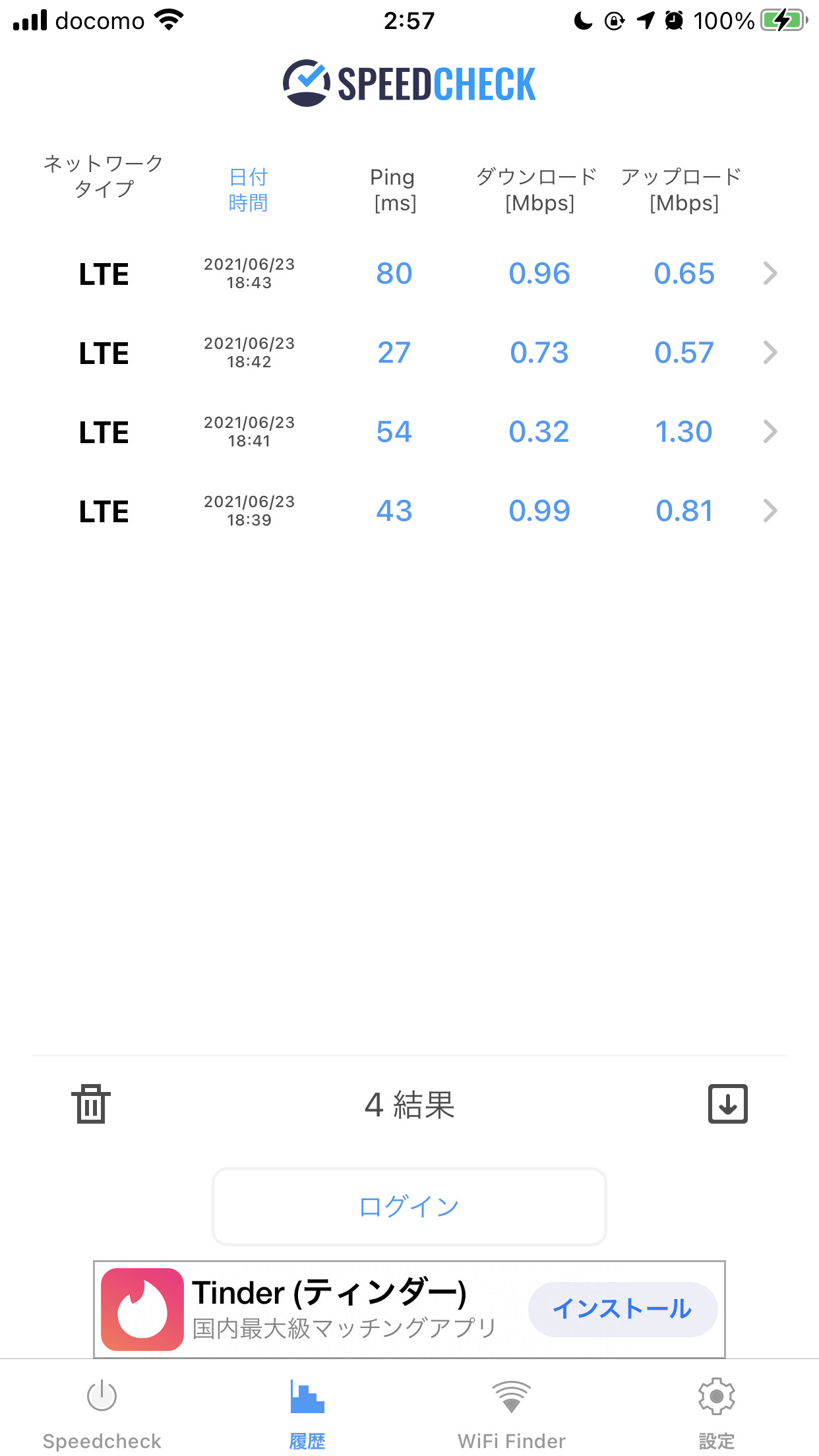Tap the ログイン button

[409, 1207]
